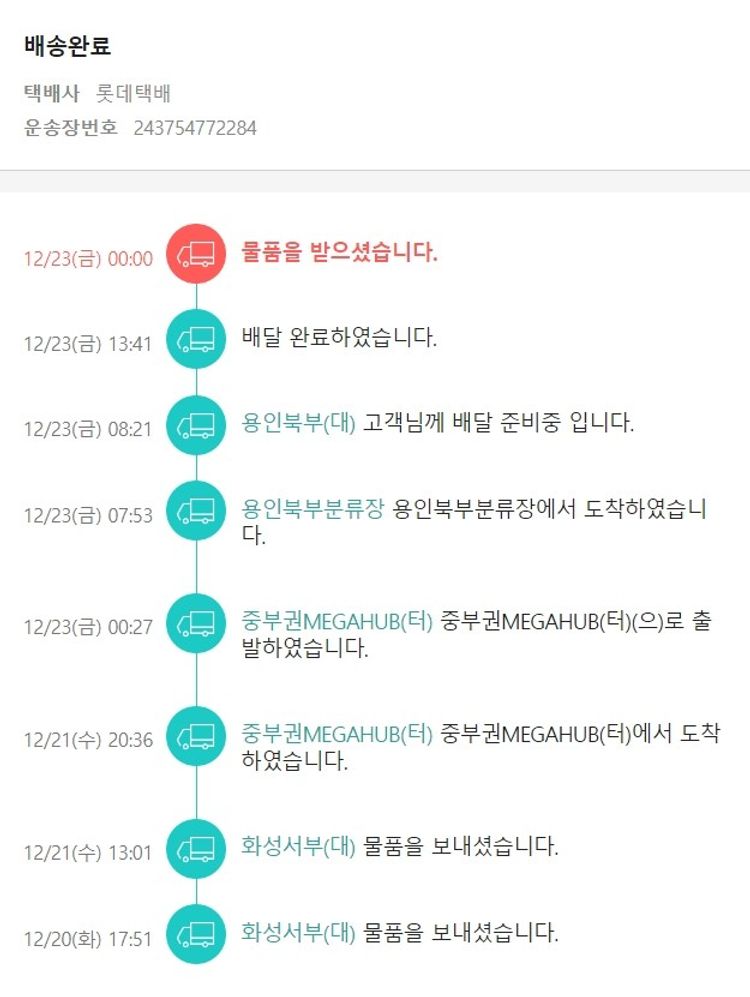Tap 중부권MEGAHUB(터) link in the 20:36 arrival entry

[x=337, y=735]
